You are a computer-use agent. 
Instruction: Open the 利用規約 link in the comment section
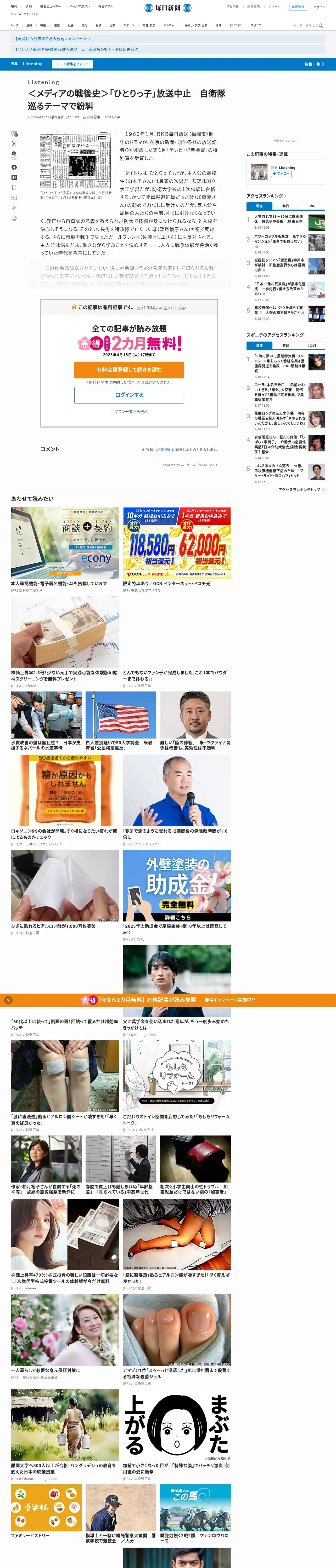click(164, 450)
